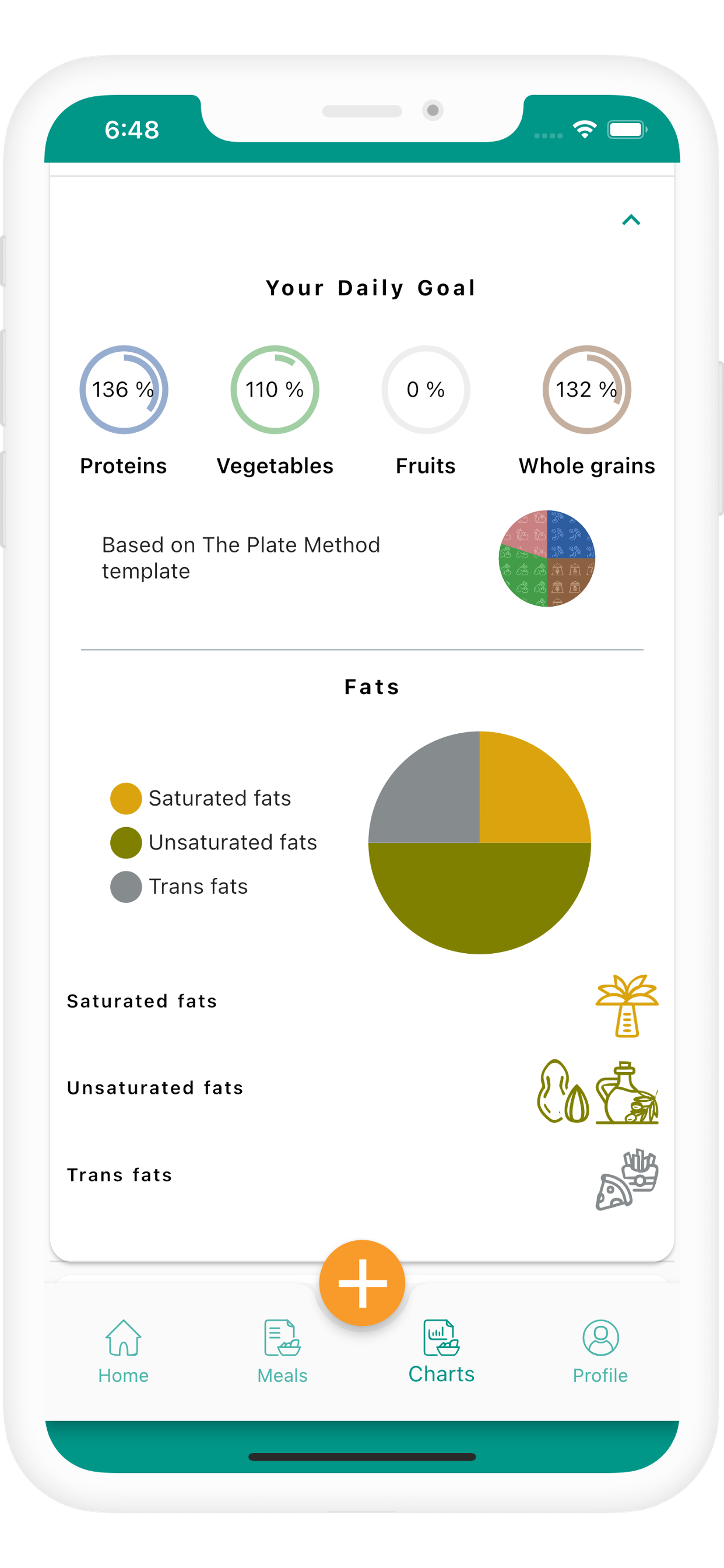
Task: Click the palm tree saturated fats icon
Action: [x=627, y=1005]
